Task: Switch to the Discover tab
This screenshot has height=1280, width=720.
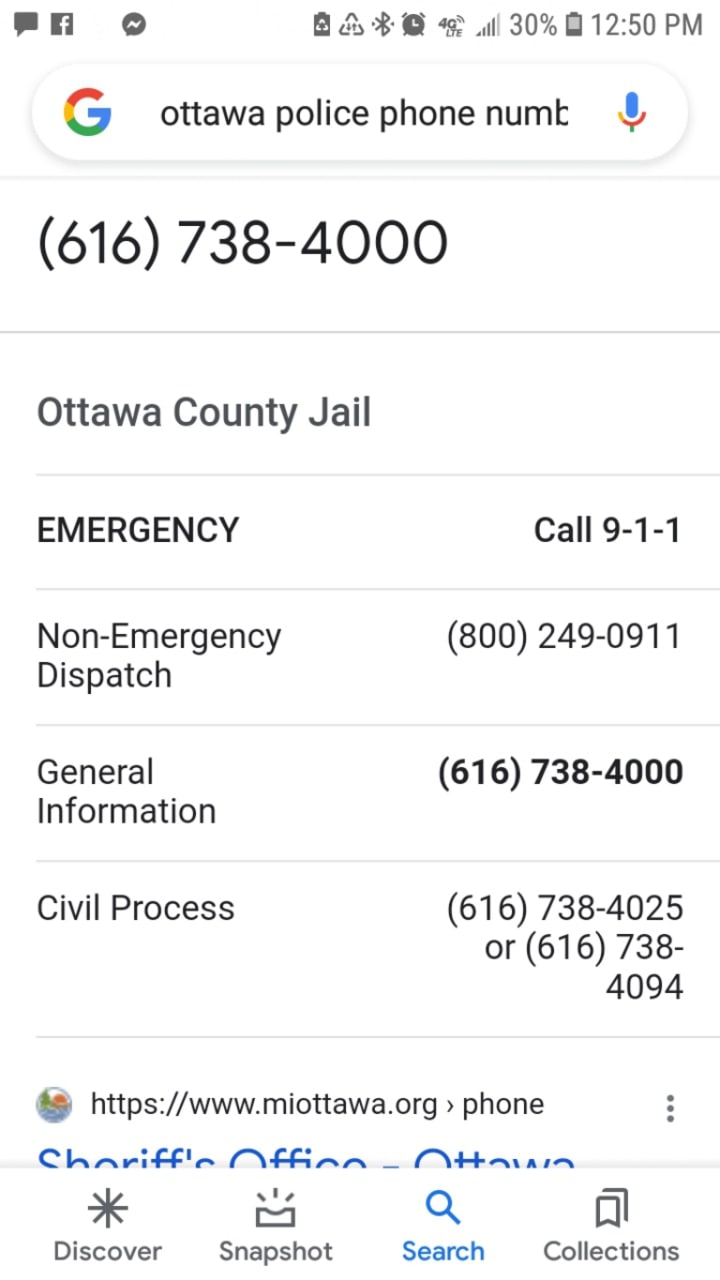Action: click(107, 1227)
